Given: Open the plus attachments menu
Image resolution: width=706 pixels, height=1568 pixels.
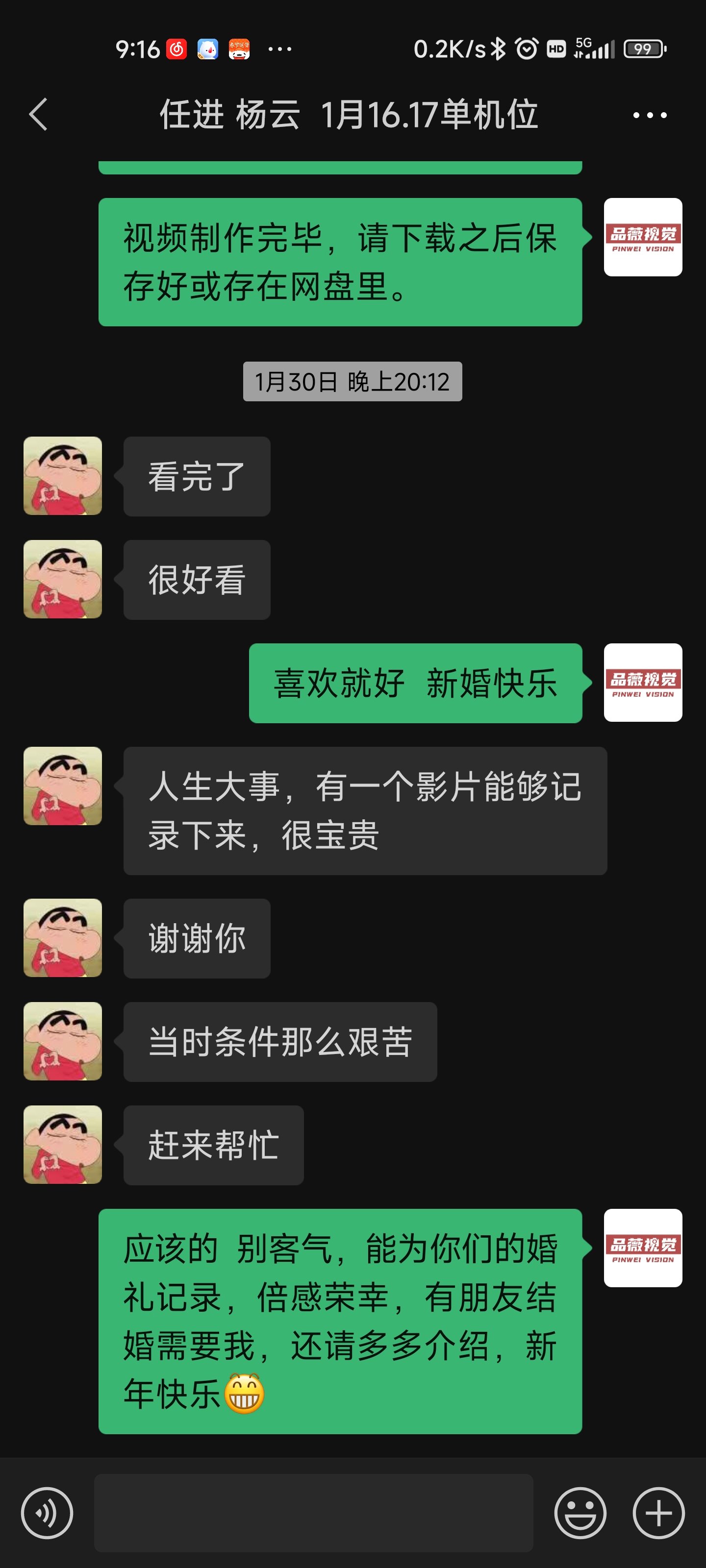Looking at the screenshot, I should click(658, 1513).
